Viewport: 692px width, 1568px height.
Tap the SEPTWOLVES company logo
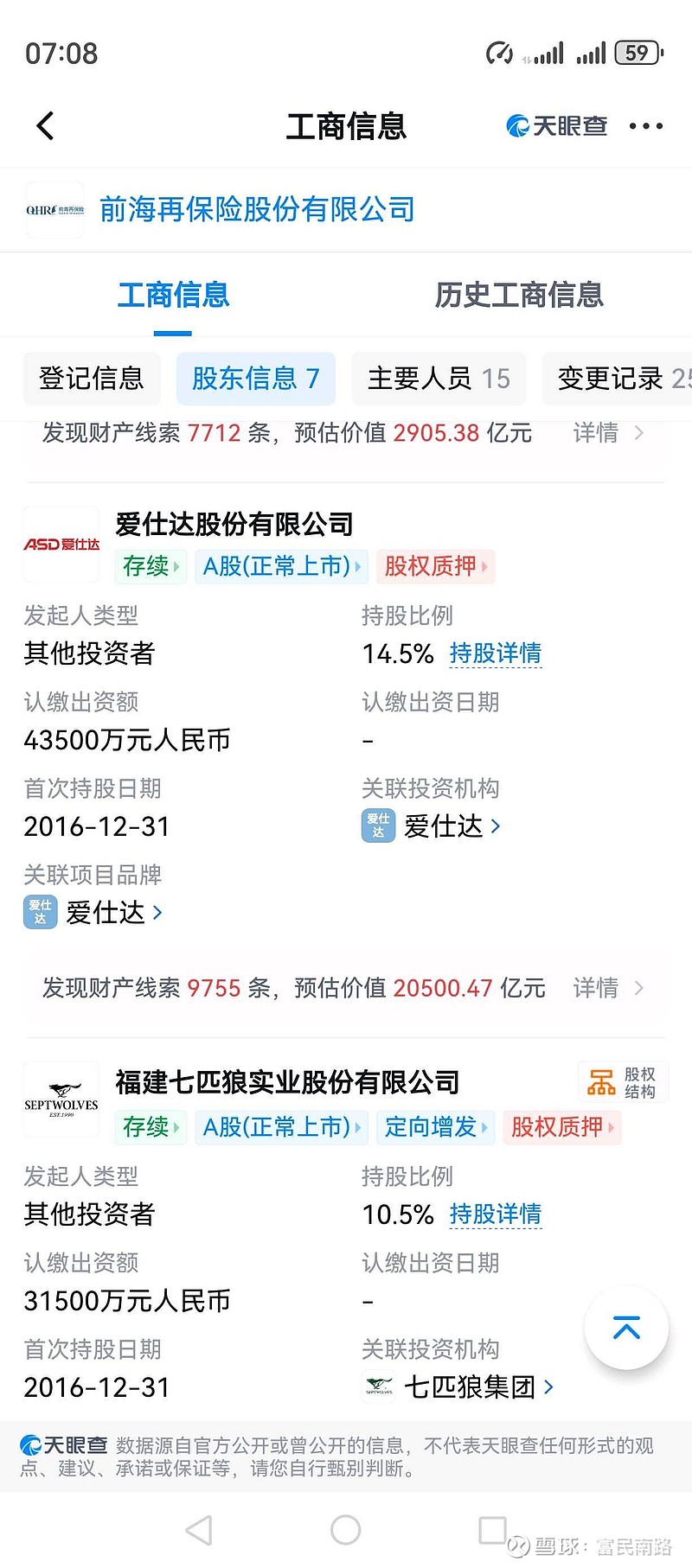point(61,1099)
